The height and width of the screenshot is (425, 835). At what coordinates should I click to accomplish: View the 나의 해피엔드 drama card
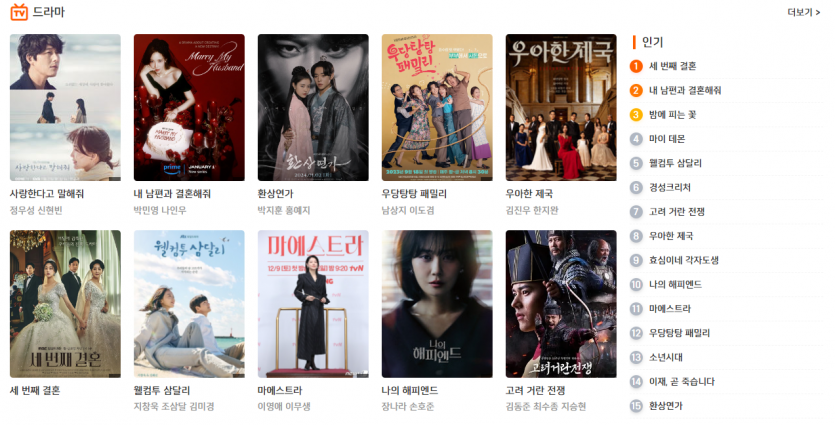tap(437, 303)
